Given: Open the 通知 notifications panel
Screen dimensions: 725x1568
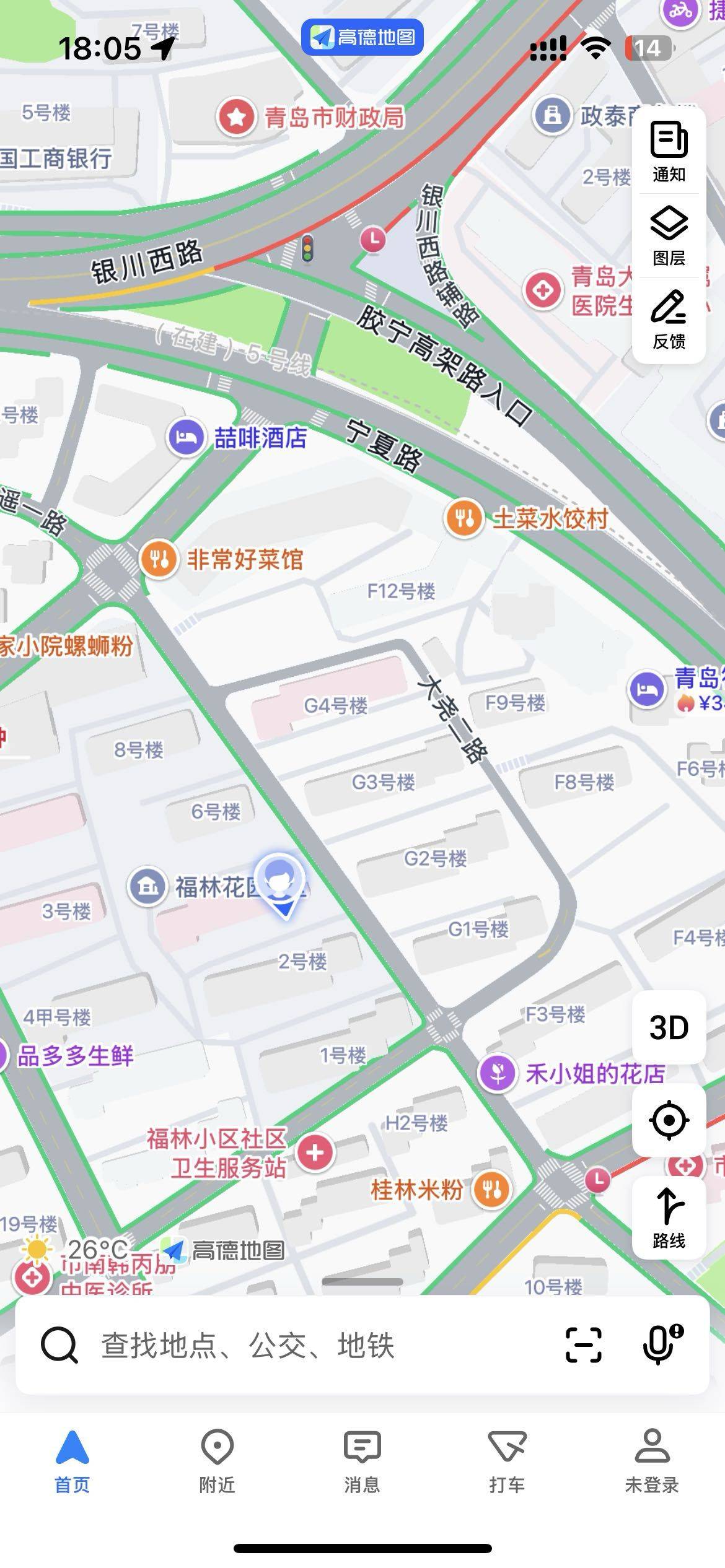Looking at the screenshot, I should pyautogui.click(x=669, y=152).
